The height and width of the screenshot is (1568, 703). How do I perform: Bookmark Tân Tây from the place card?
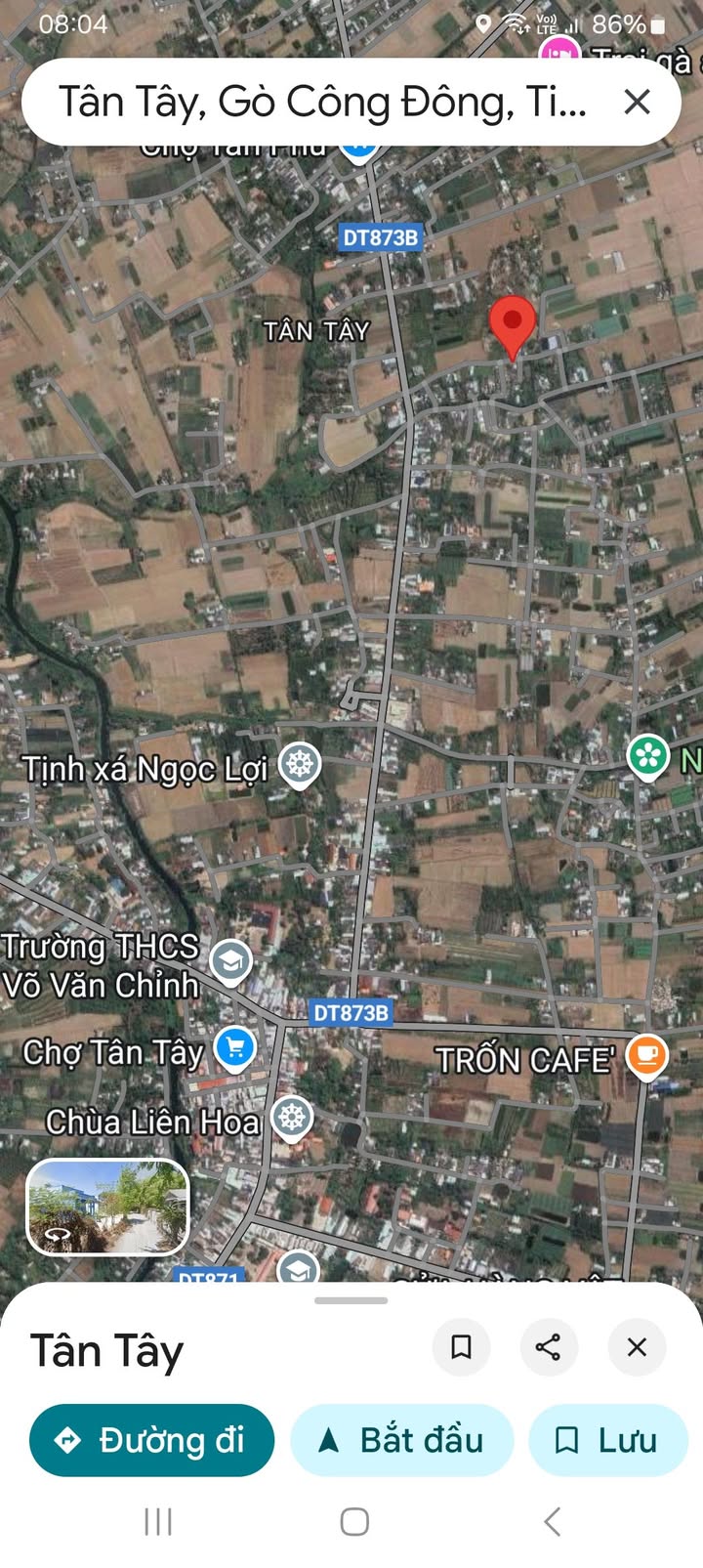[x=461, y=1347]
